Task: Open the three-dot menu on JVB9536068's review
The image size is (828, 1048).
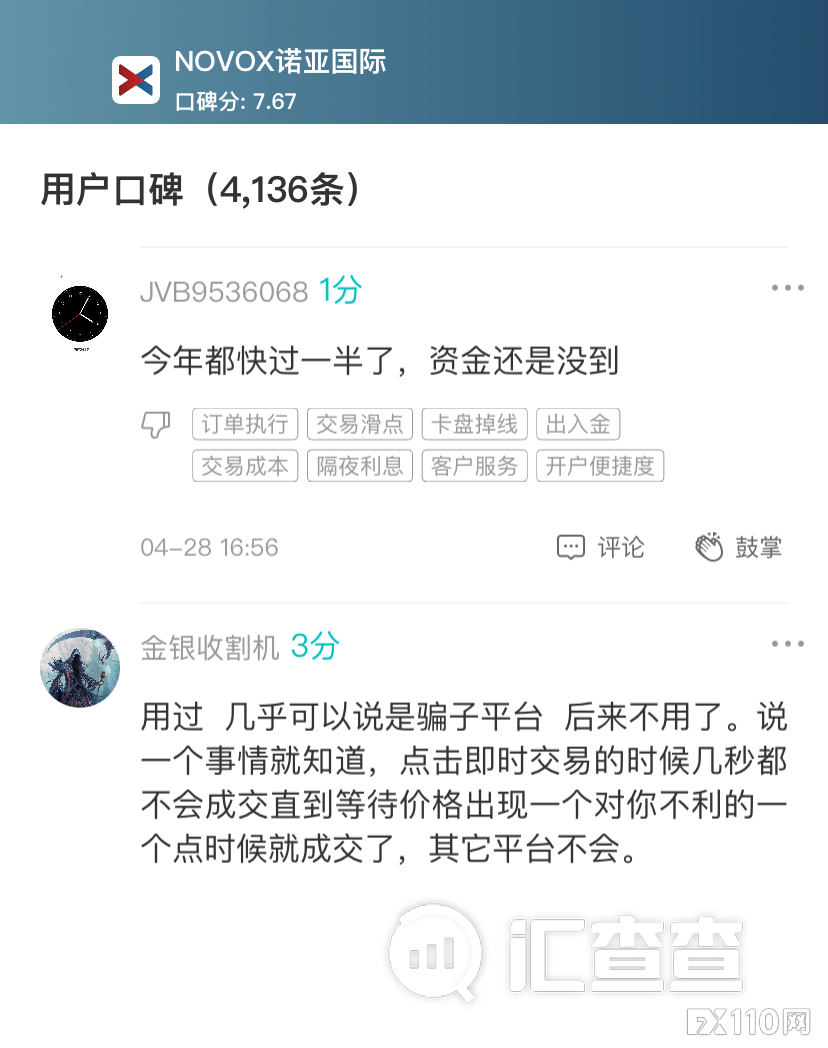Action: [789, 287]
